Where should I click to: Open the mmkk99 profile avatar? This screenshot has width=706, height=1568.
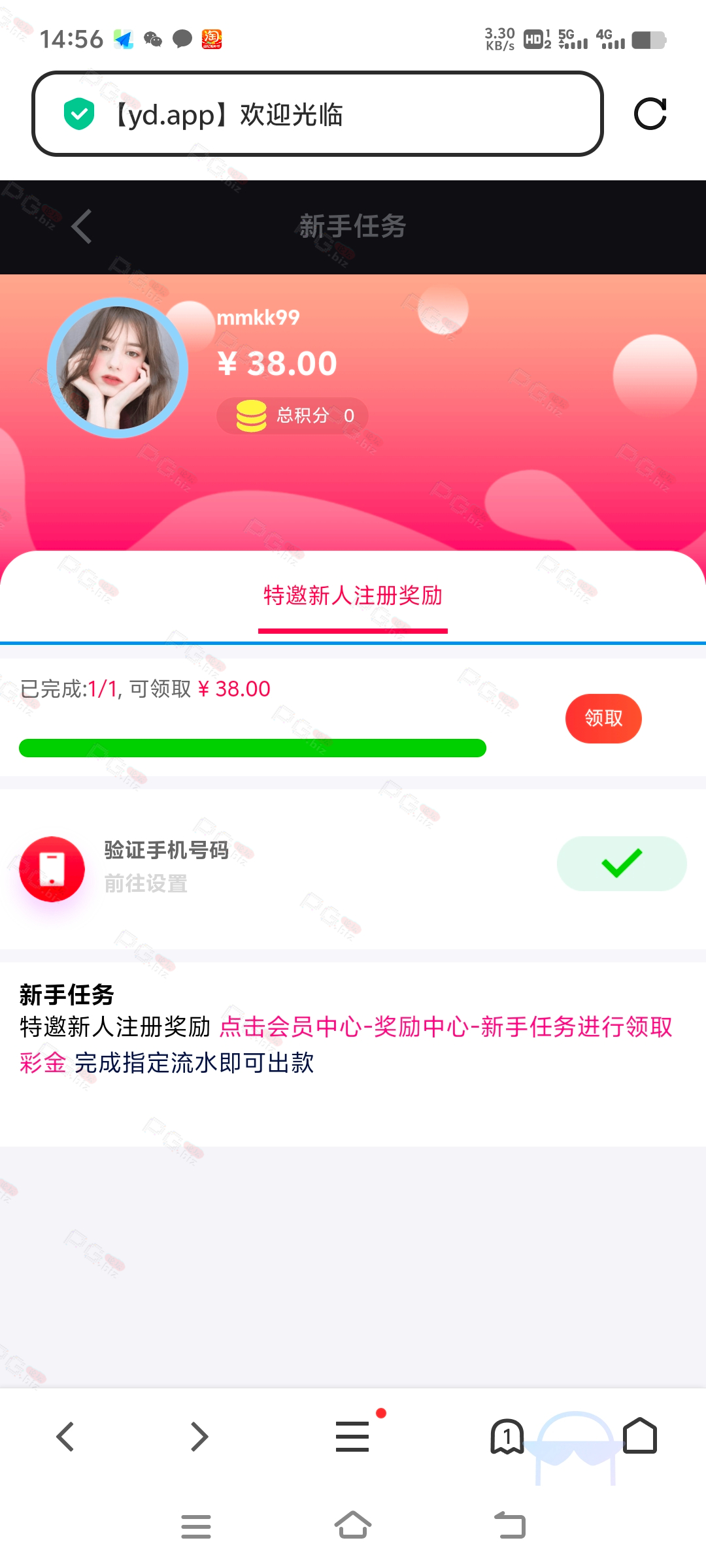tap(118, 368)
